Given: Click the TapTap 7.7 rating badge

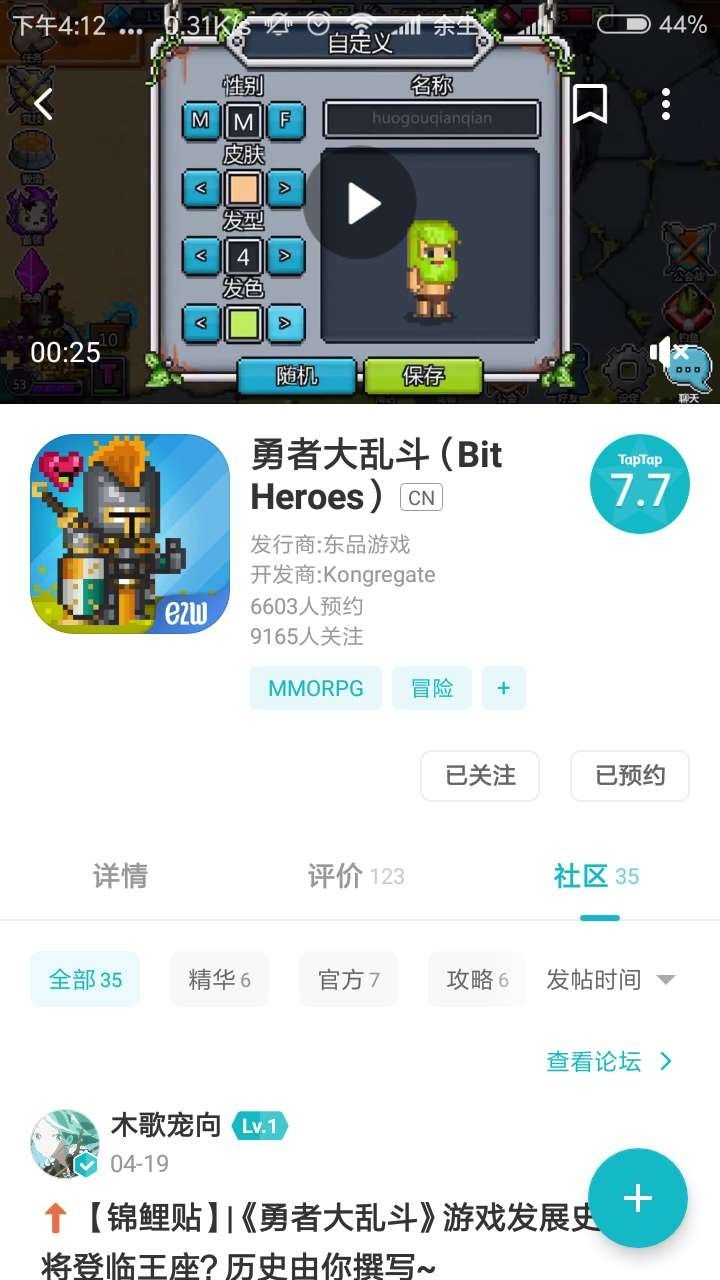Looking at the screenshot, I should 640,484.
